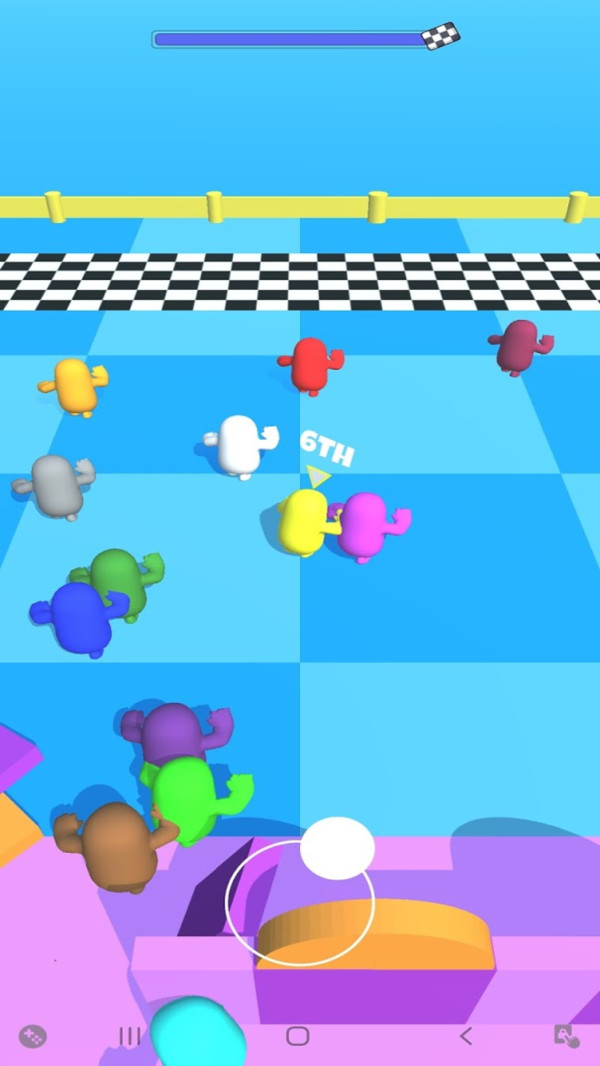Open the recent apps overview
This screenshot has width=600, height=1066.
coord(130,1037)
